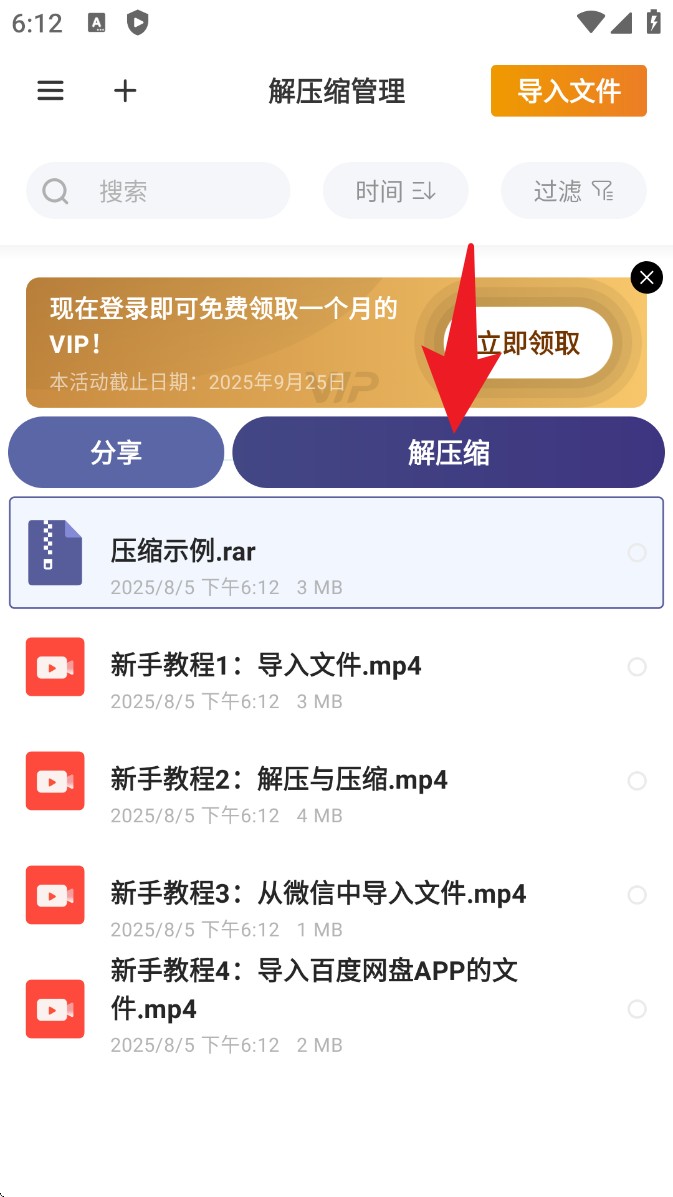Open the 过滤 filter options
673x1197 pixels.
tap(573, 190)
